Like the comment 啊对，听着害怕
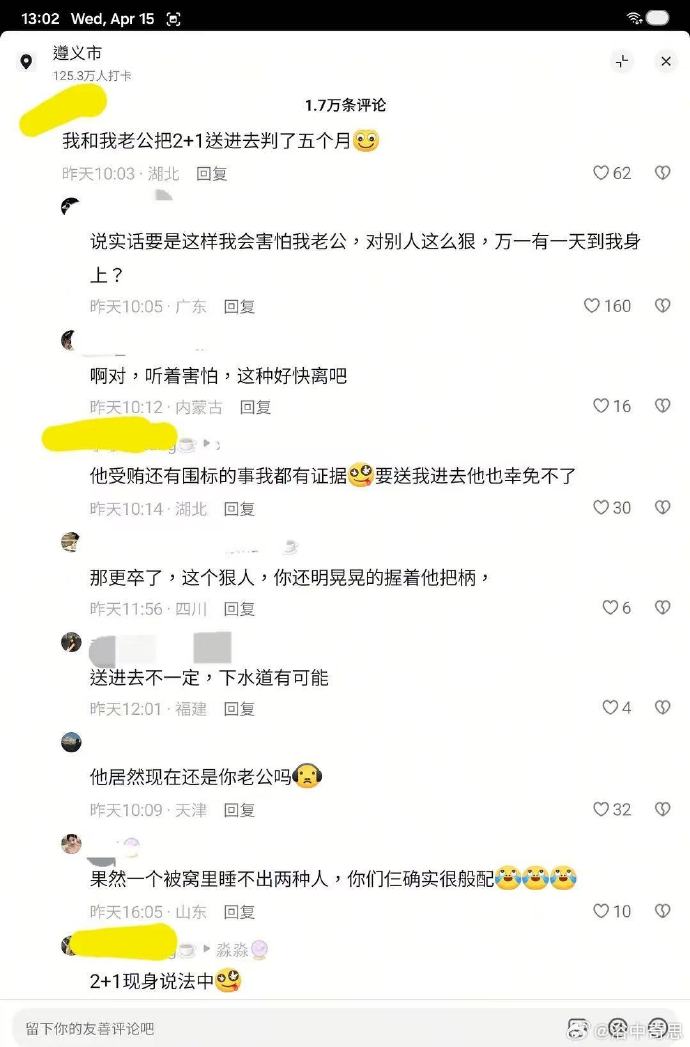This screenshot has height=1047, width=690. (x=612, y=406)
